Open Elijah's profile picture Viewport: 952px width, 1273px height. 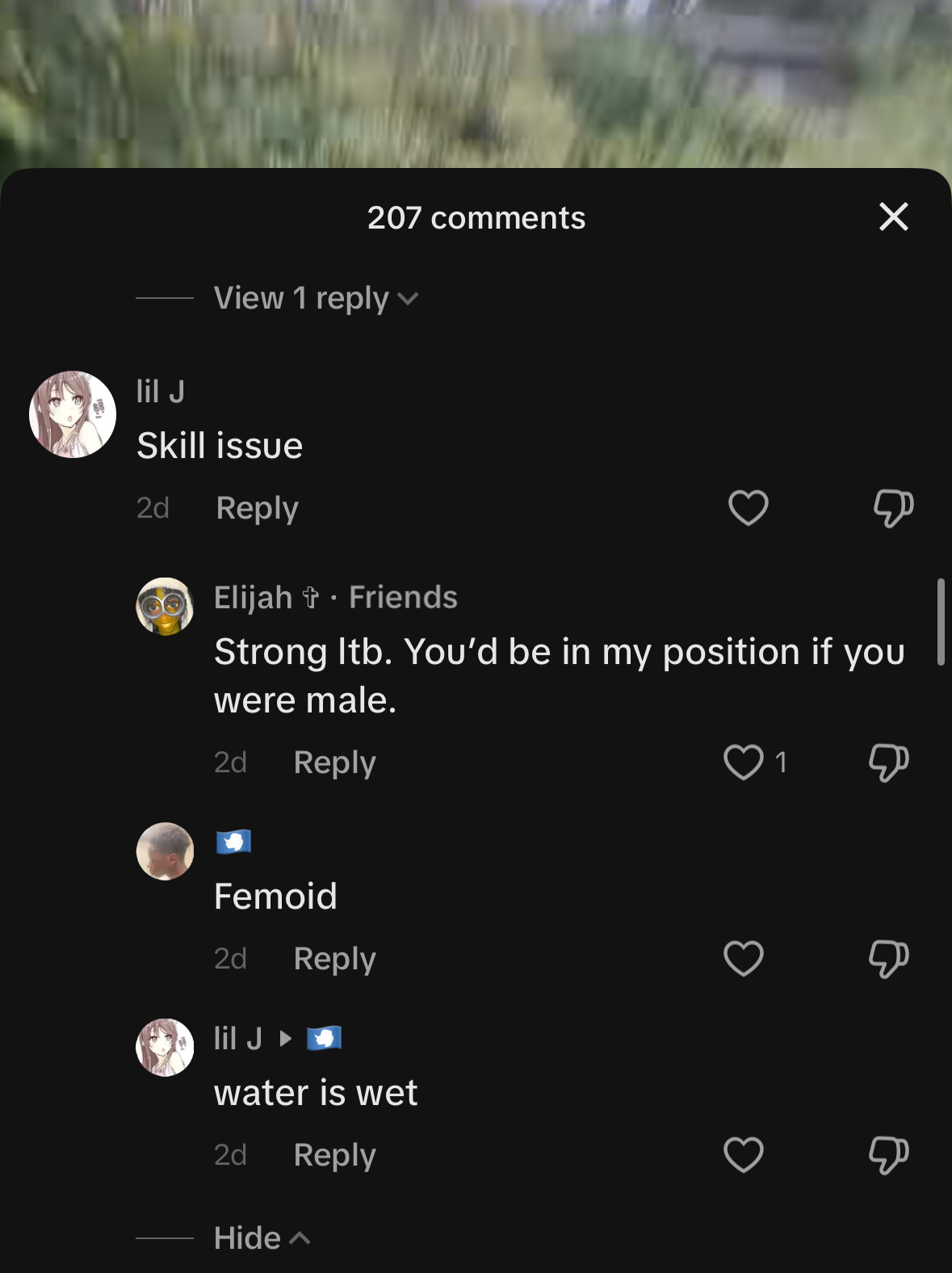coord(165,607)
